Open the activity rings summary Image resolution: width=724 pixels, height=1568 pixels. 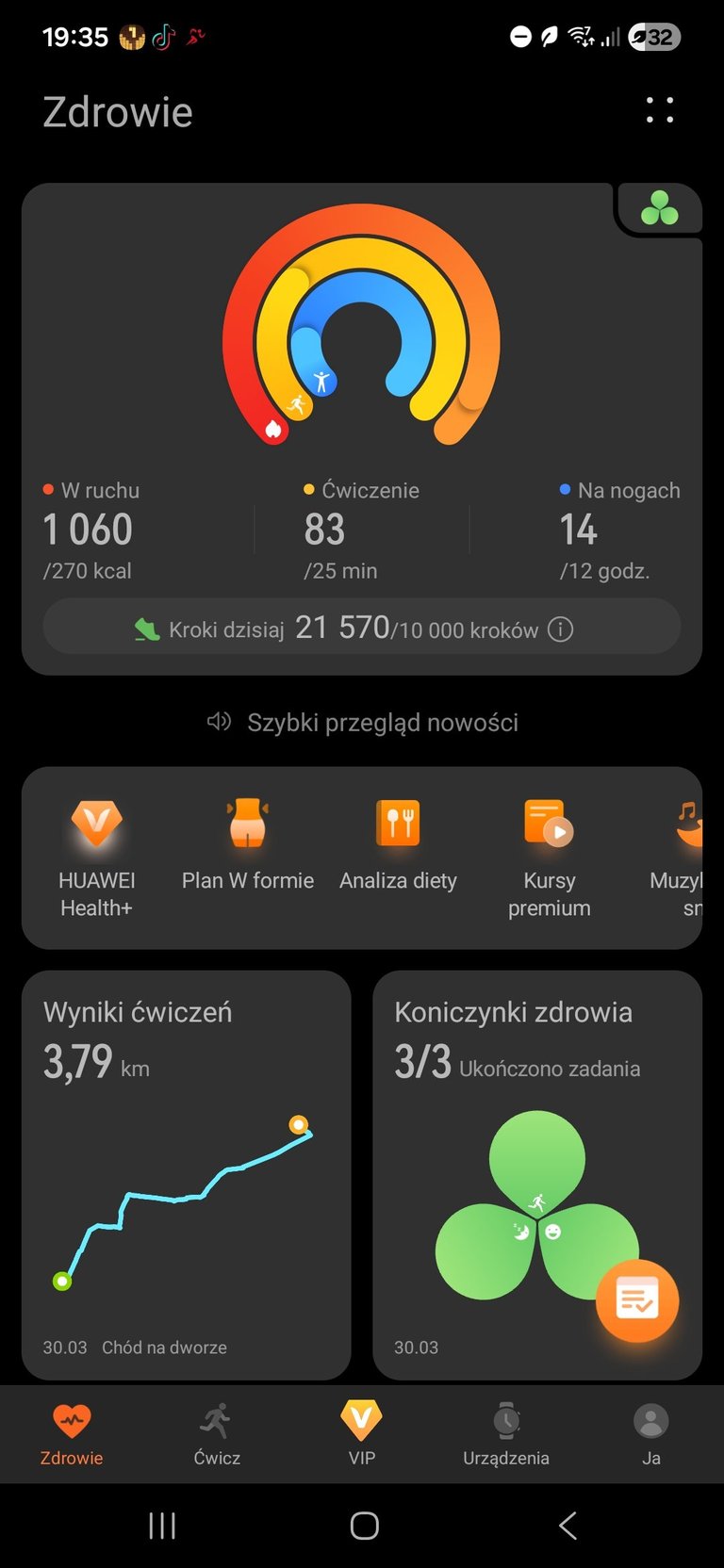tap(361, 325)
